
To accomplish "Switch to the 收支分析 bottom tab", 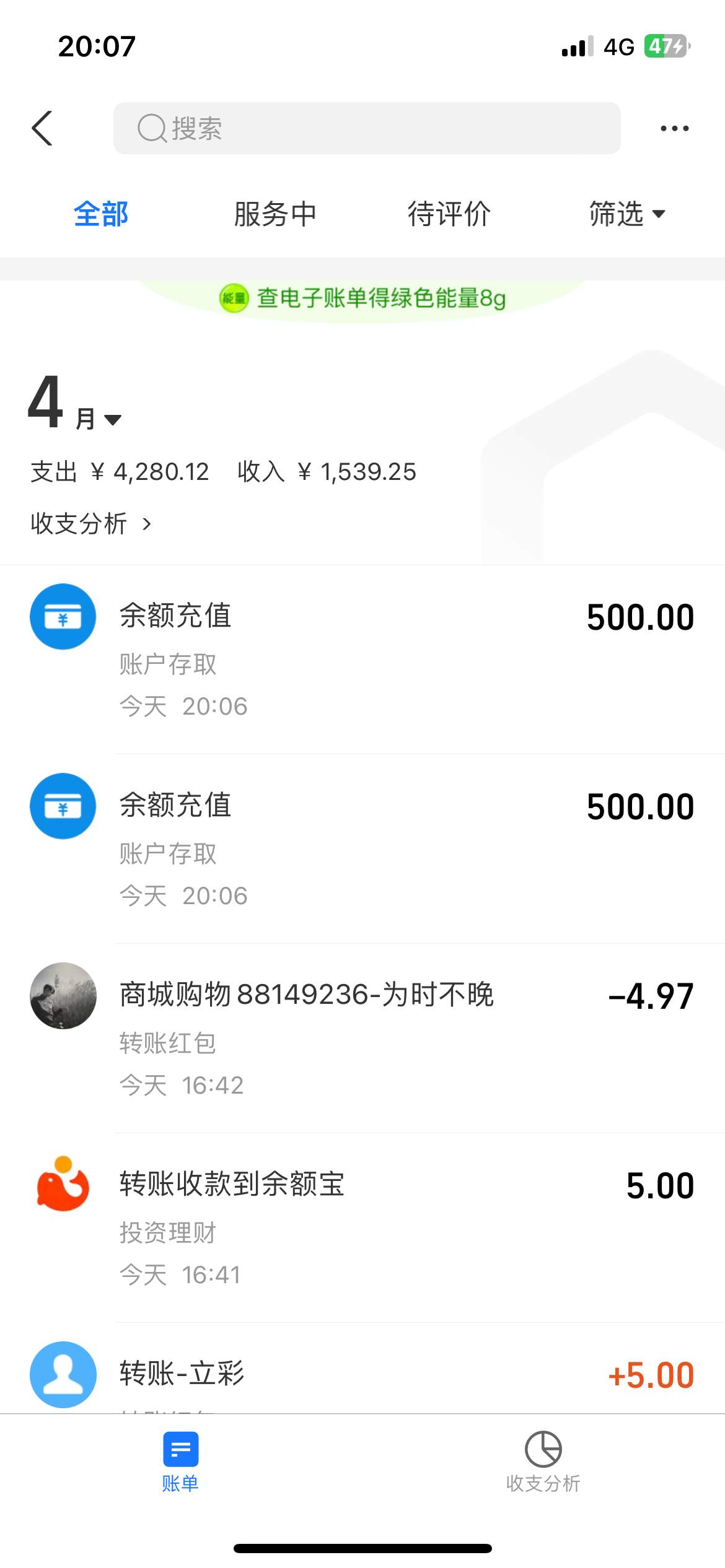I will (x=543, y=1461).
